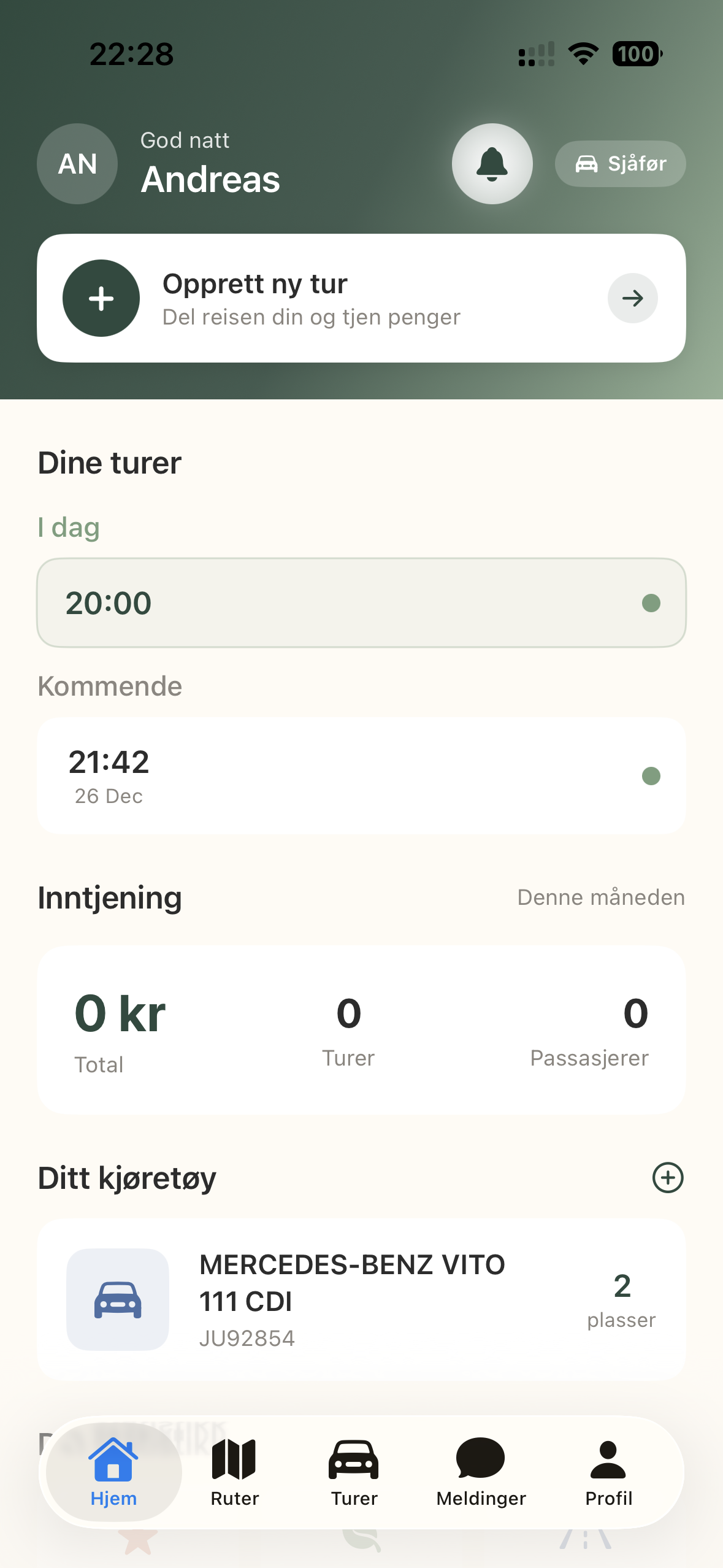Switch mode with the Sjåfør toggle

[x=620, y=163]
